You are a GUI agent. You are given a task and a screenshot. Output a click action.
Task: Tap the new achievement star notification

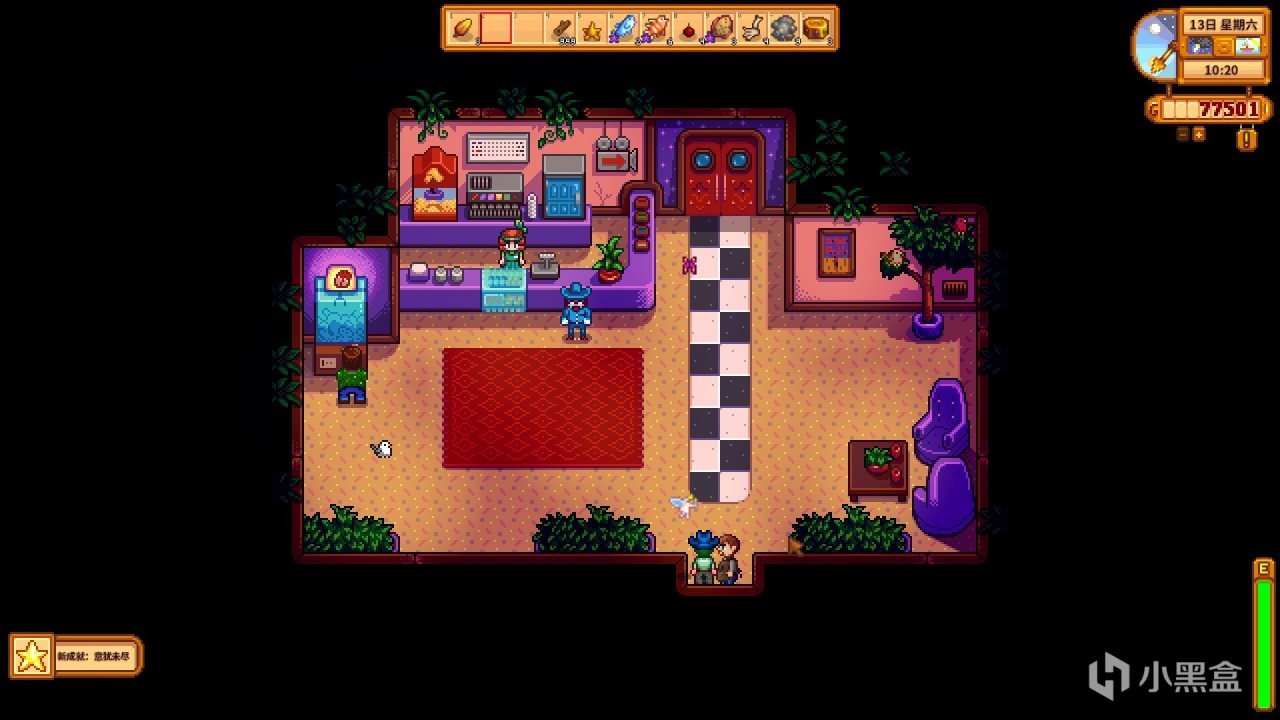(x=76, y=656)
